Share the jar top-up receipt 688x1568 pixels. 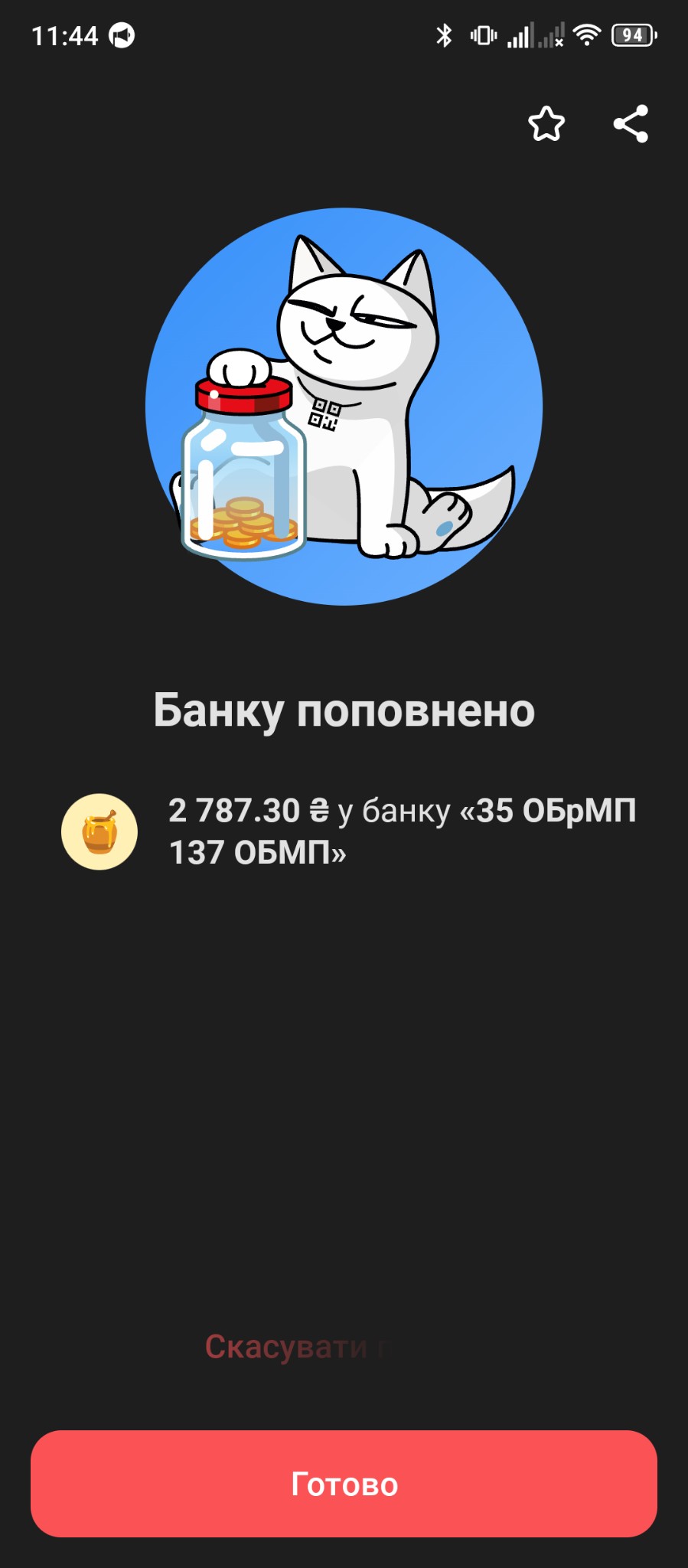[631, 124]
